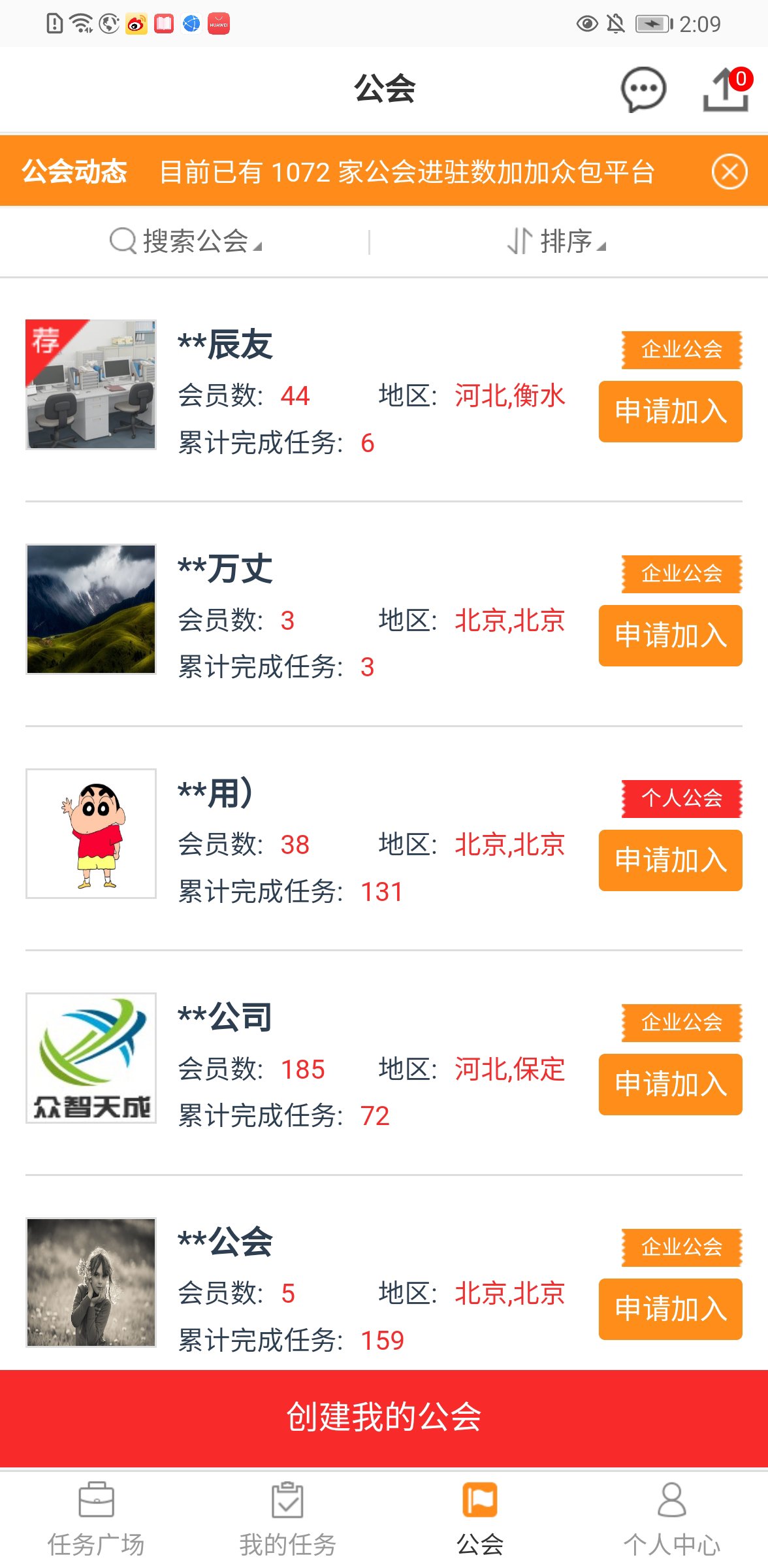Image resolution: width=768 pixels, height=1568 pixels.
Task: Go to the 我的任务 tab
Action: [287, 1519]
